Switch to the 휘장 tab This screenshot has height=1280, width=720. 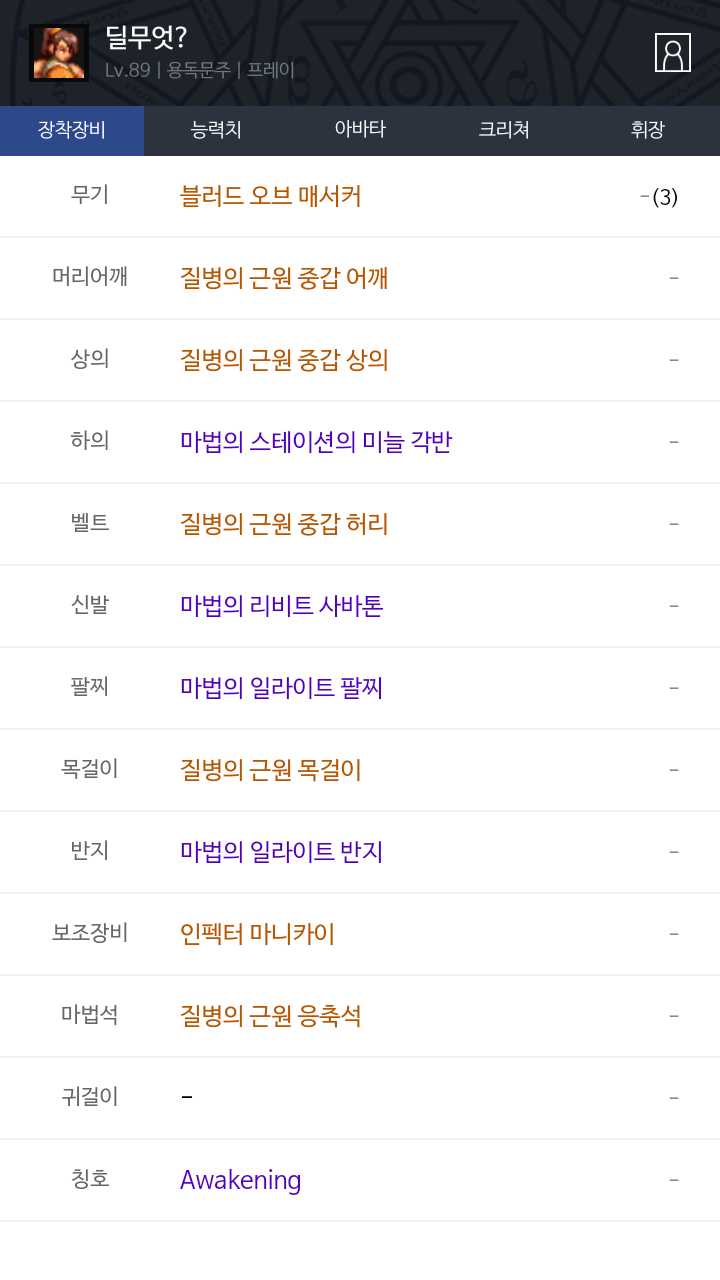click(648, 130)
